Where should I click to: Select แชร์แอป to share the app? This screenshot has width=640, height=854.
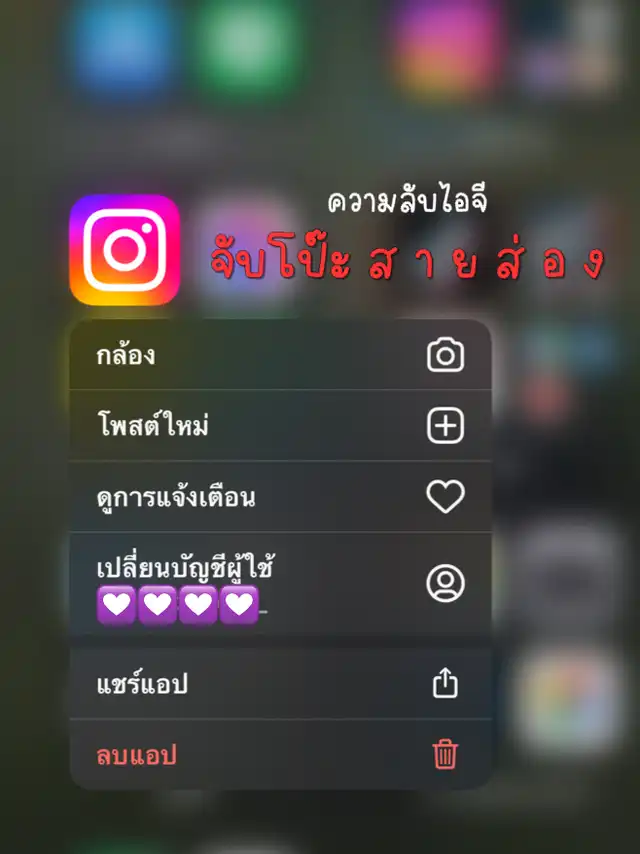(x=280, y=684)
